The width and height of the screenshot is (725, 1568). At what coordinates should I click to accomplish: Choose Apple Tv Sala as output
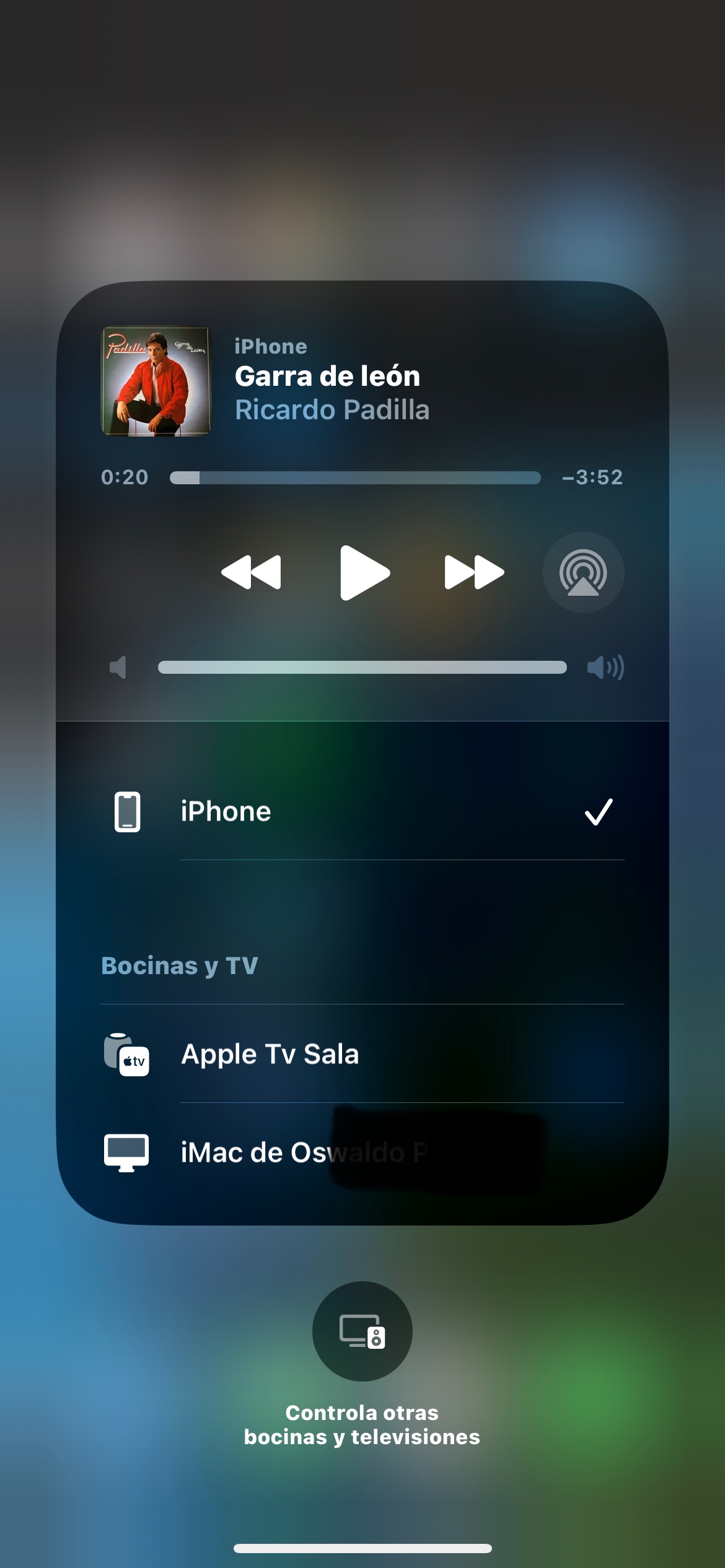(x=362, y=1054)
